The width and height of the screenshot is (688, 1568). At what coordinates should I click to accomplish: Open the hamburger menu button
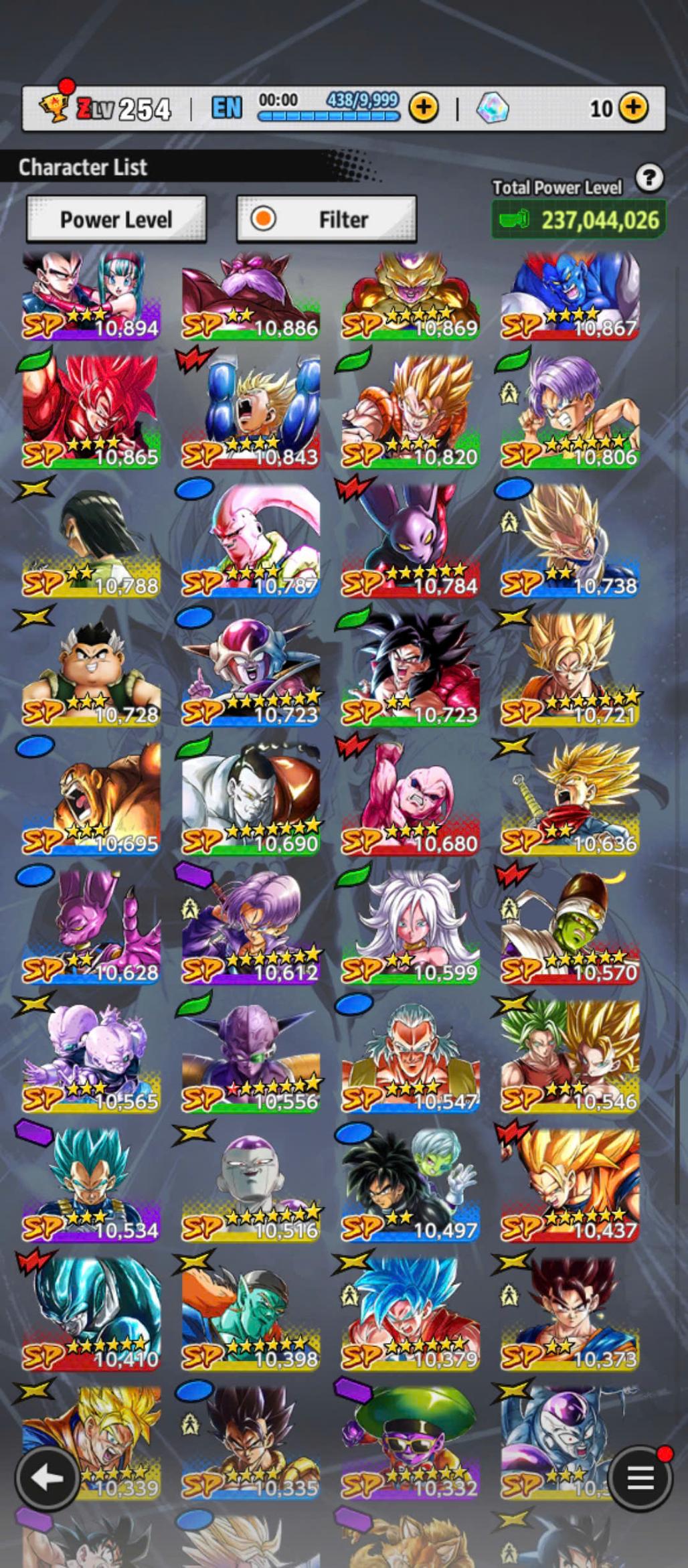tap(640, 1478)
